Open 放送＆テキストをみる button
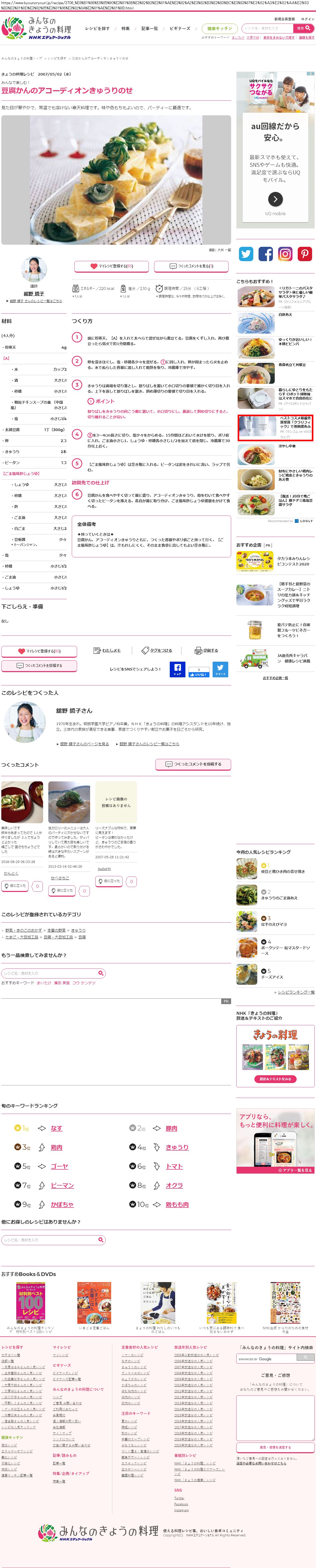Screen dimensions: 316x1568 pos(275,1079)
